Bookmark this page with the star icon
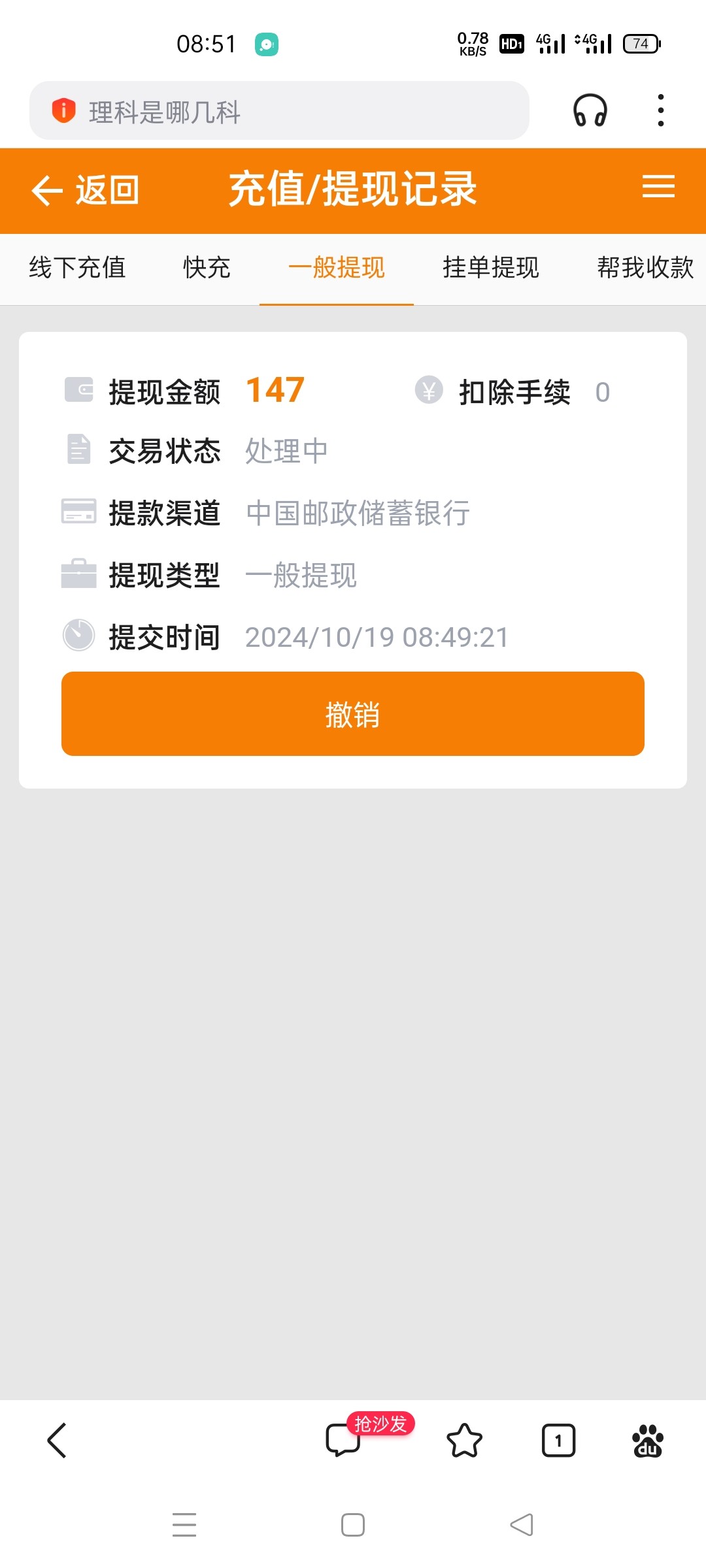The width and height of the screenshot is (706, 1568). 464,1441
